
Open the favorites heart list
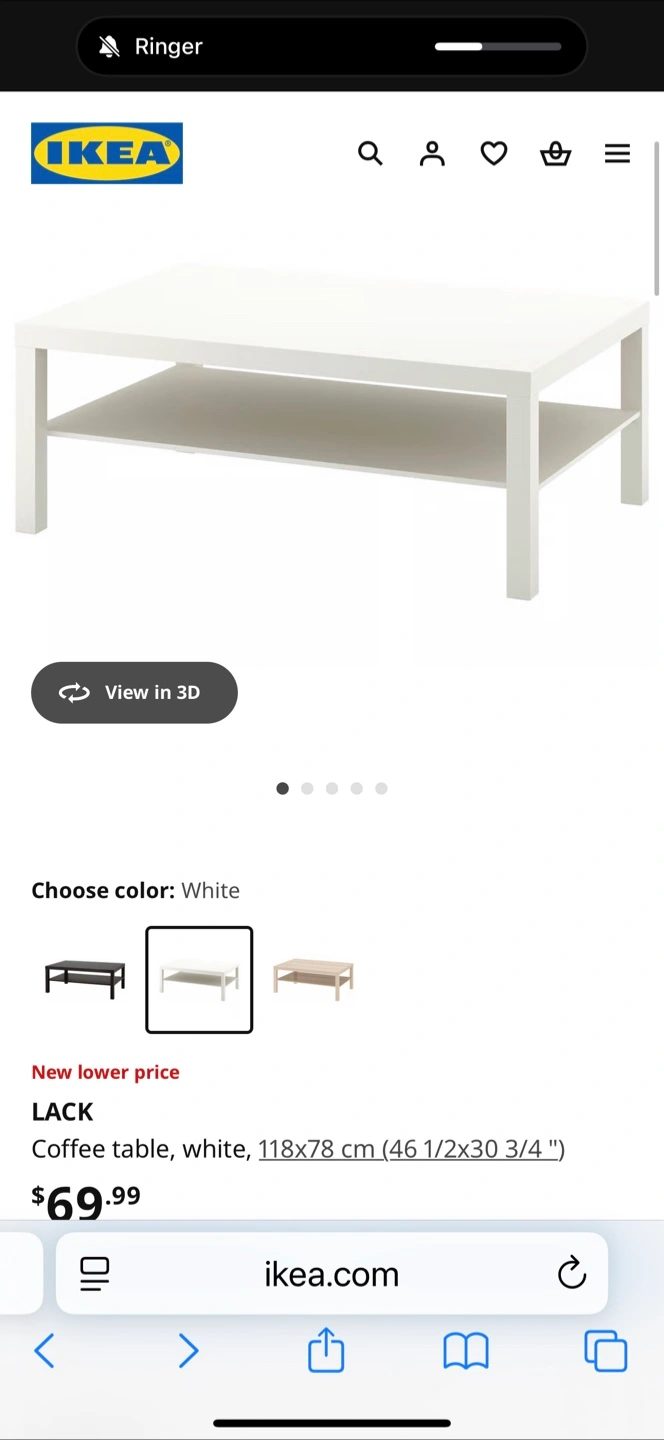pos(494,153)
